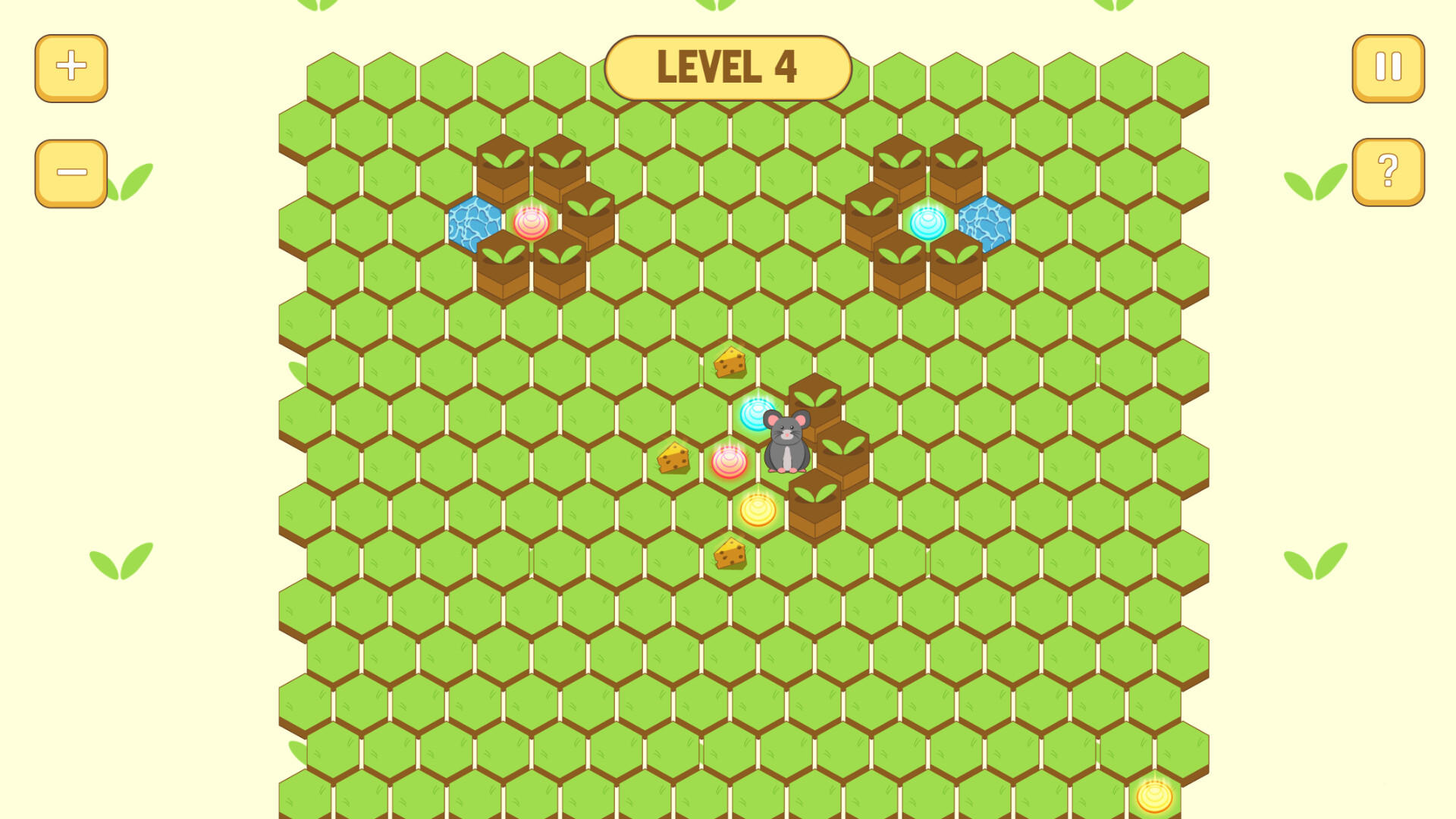Zoom out with the minus button

(71, 173)
